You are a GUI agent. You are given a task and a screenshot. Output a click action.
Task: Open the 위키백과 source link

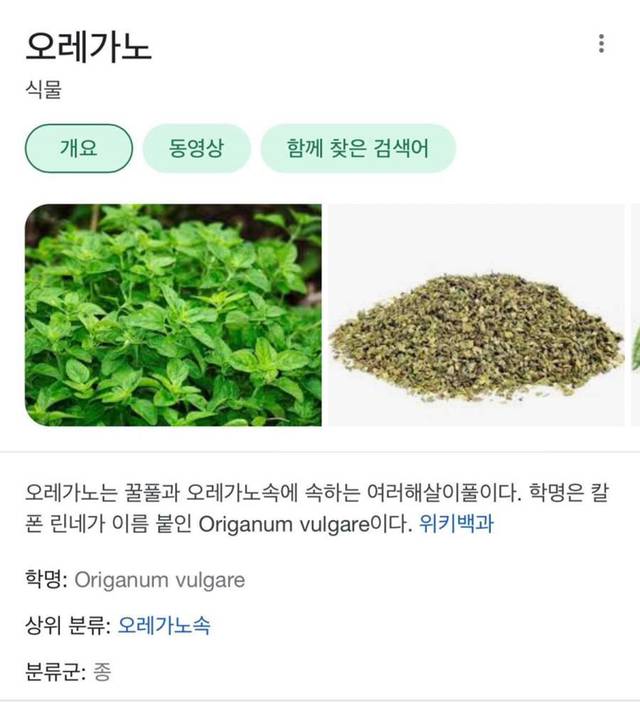(x=456, y=523)
